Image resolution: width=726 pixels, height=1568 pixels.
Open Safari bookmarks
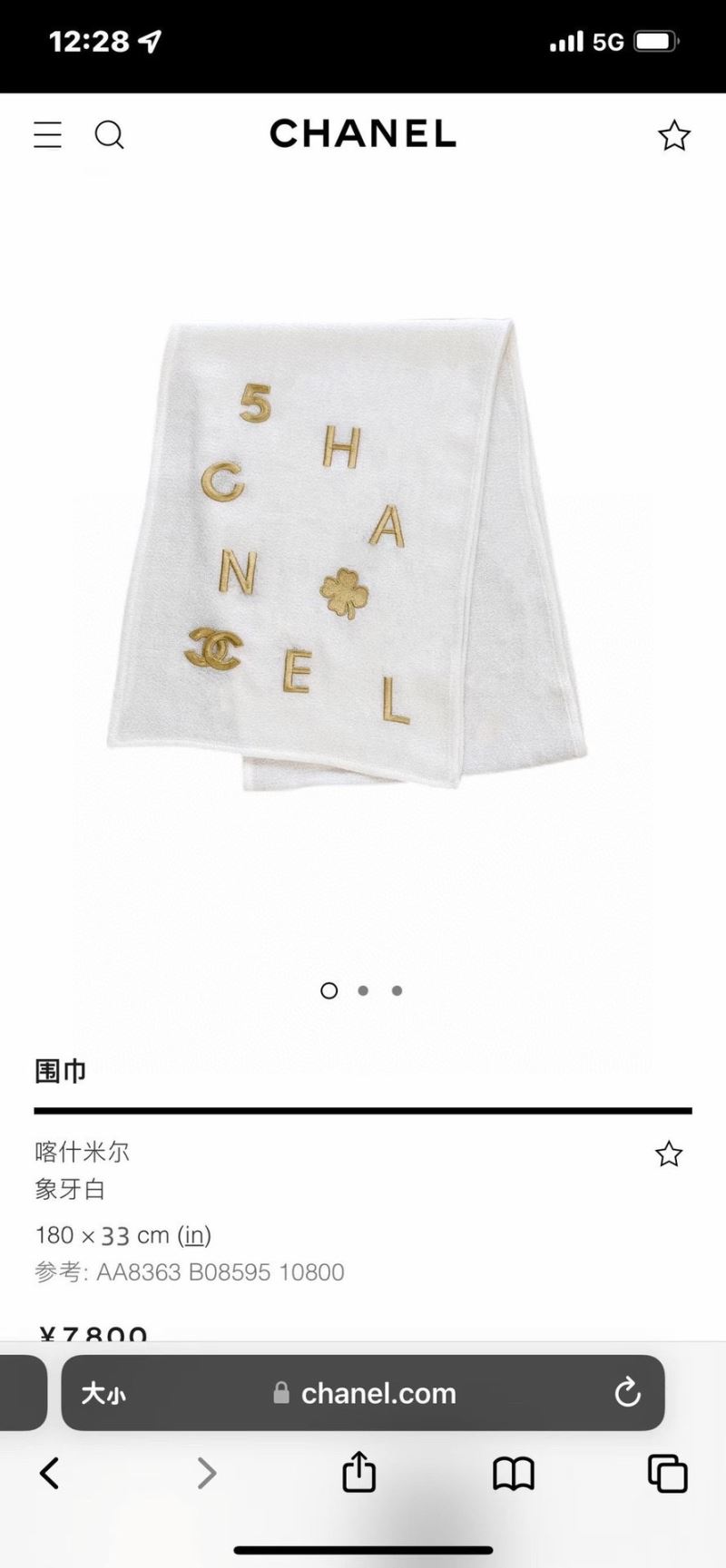(x=514, y=1474)
